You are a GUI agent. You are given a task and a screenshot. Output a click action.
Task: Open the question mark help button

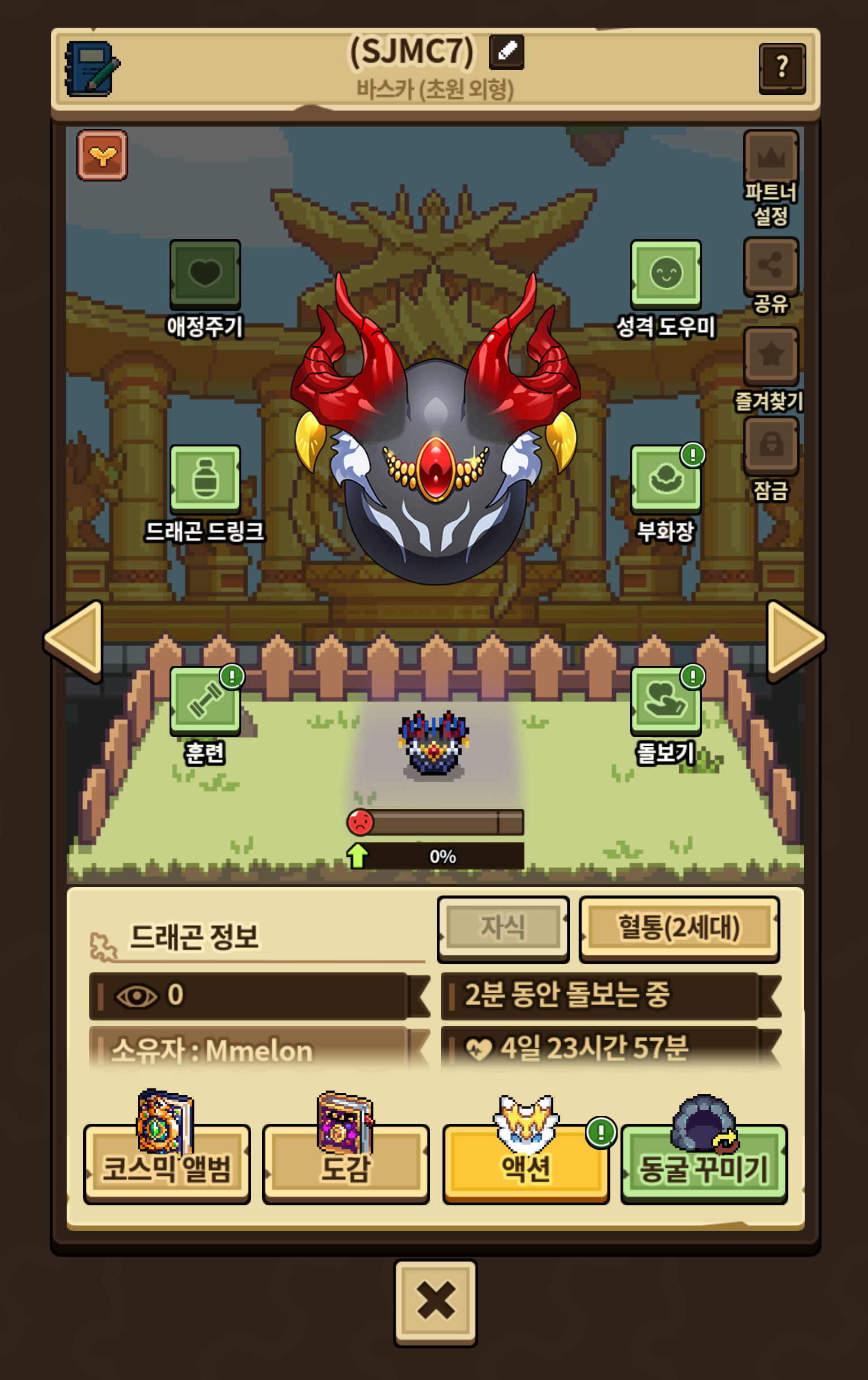coord(782,69)
